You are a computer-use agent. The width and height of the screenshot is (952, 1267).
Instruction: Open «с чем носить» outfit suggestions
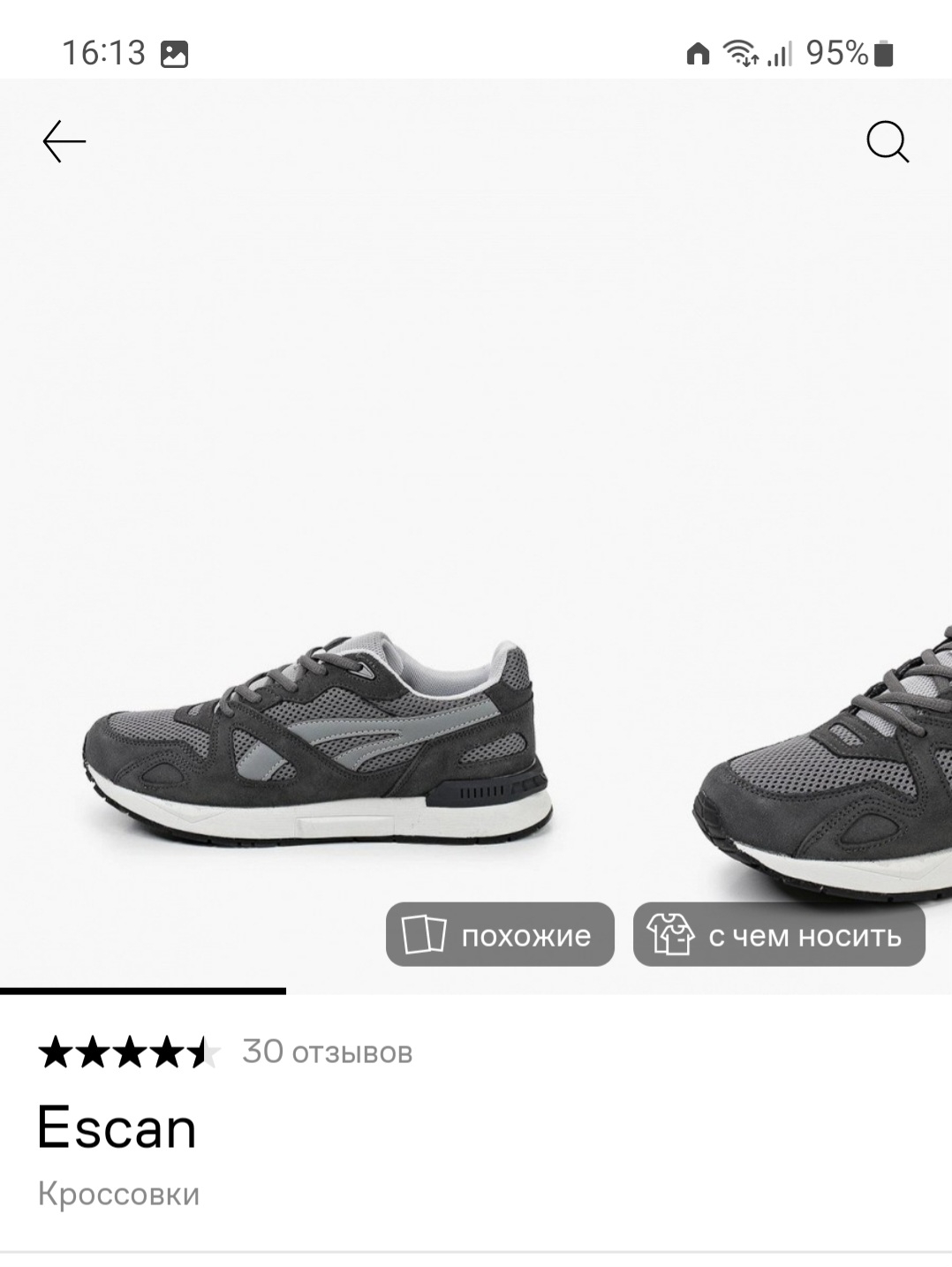point(779,934)
